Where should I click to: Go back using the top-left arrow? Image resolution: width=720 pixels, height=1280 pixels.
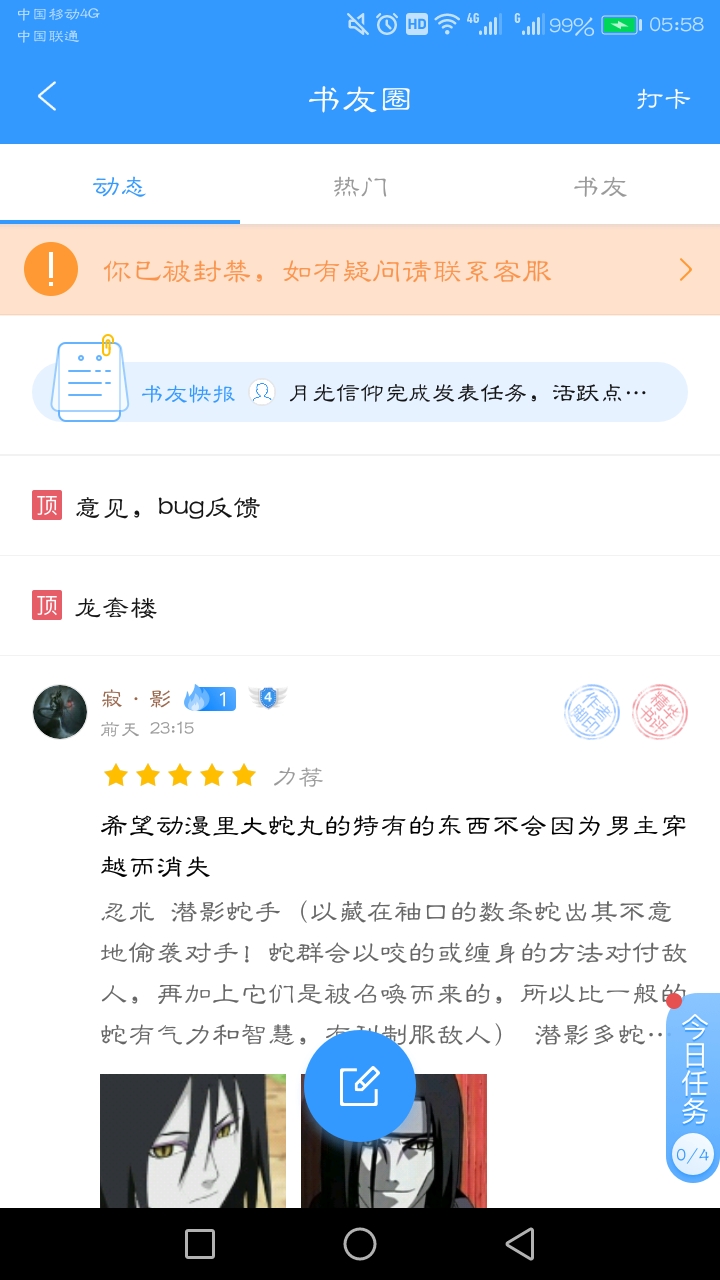[x=47, y=97]
